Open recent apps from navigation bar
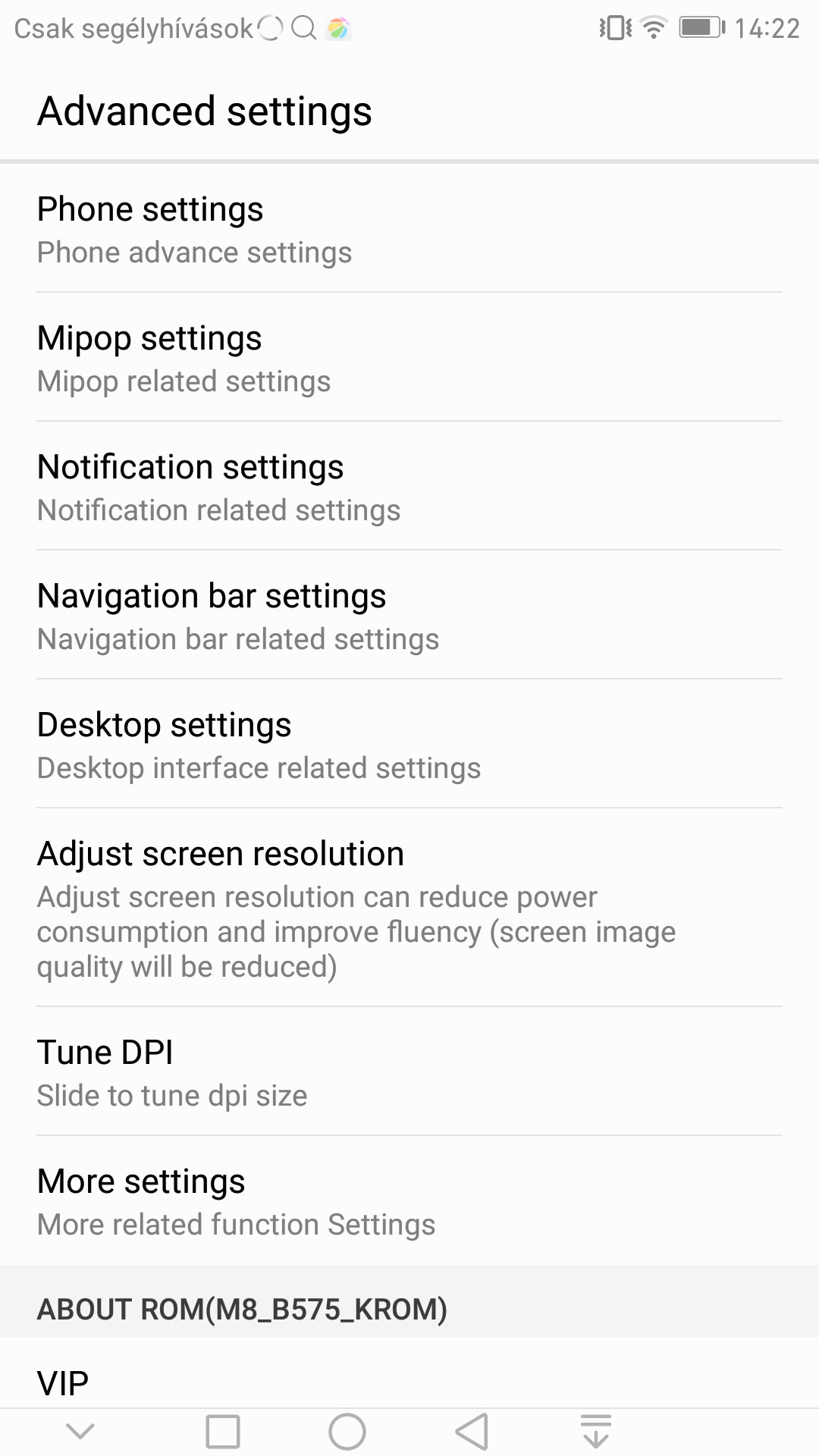The width and height of the screenshot is (819, 1456). [223, 1432]
